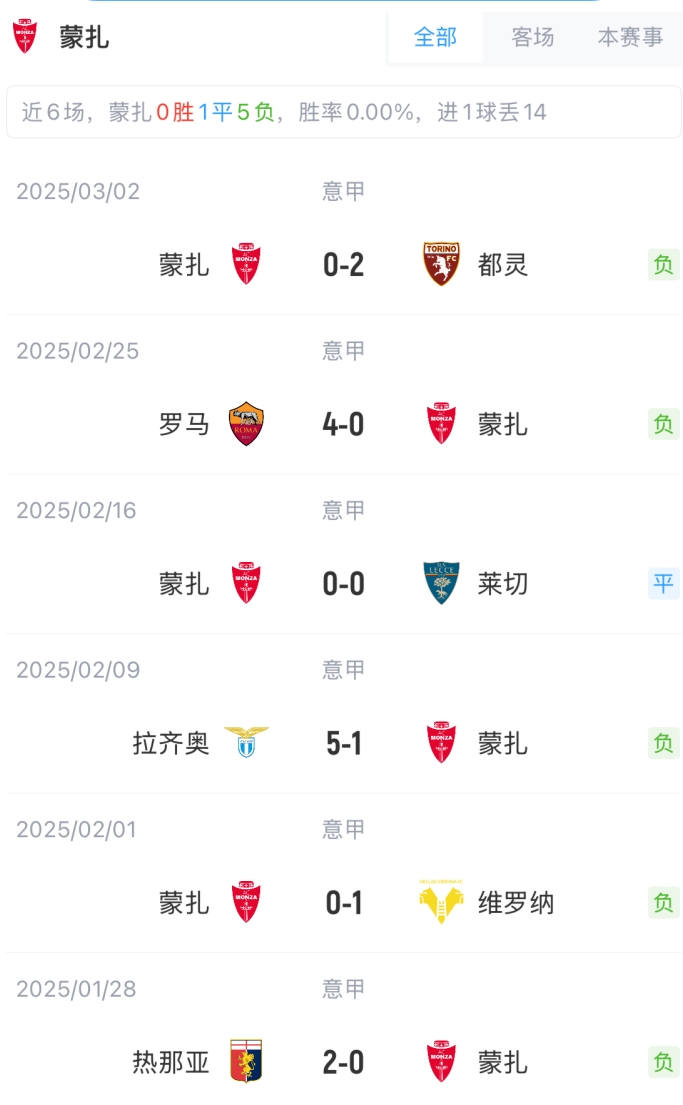The image size is (683, 1105).
Task: Open the 罗马 vs 蒙扎 4-0 match
Action: [x=343, y=424]
